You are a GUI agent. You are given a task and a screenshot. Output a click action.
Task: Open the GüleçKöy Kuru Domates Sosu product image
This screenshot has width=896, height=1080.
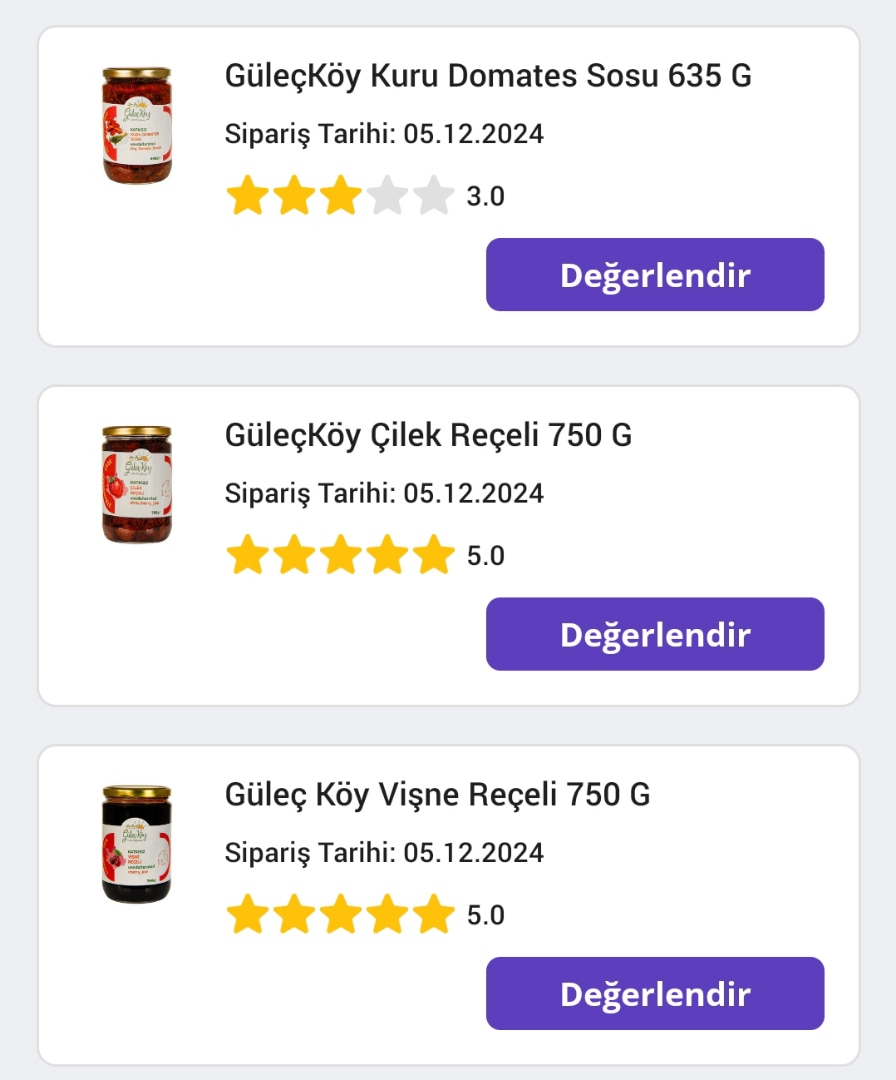tap(137, 126)
